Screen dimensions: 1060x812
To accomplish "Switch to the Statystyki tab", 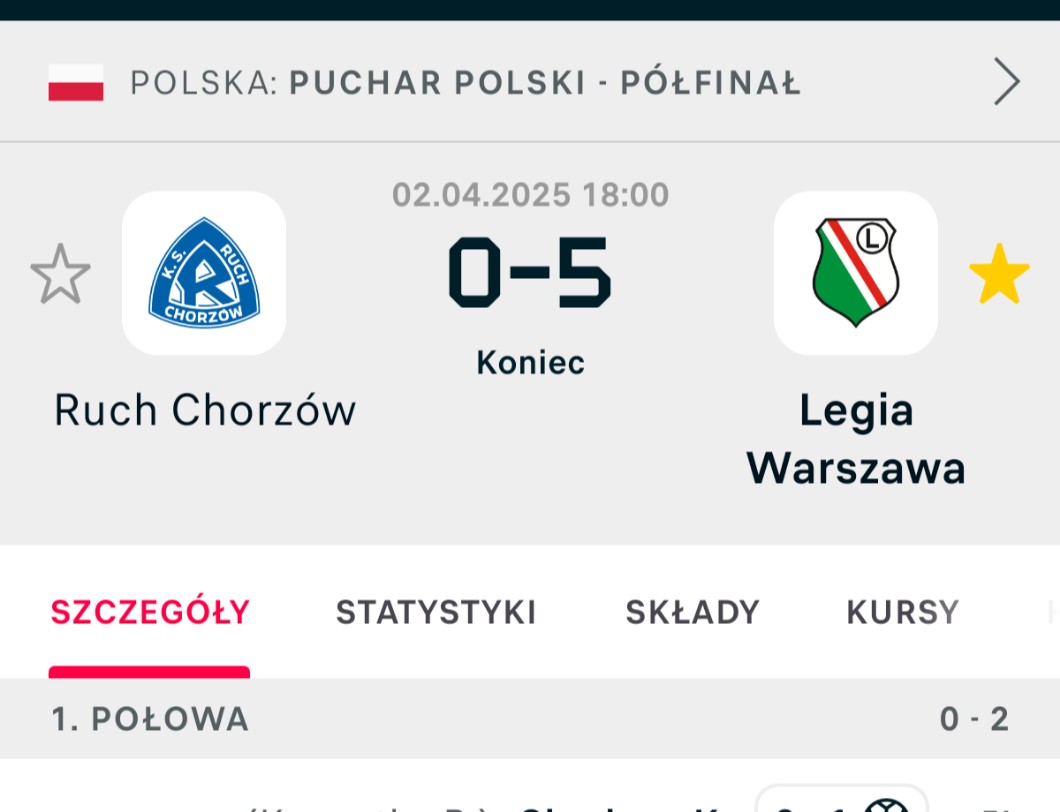I will [436, 612].
